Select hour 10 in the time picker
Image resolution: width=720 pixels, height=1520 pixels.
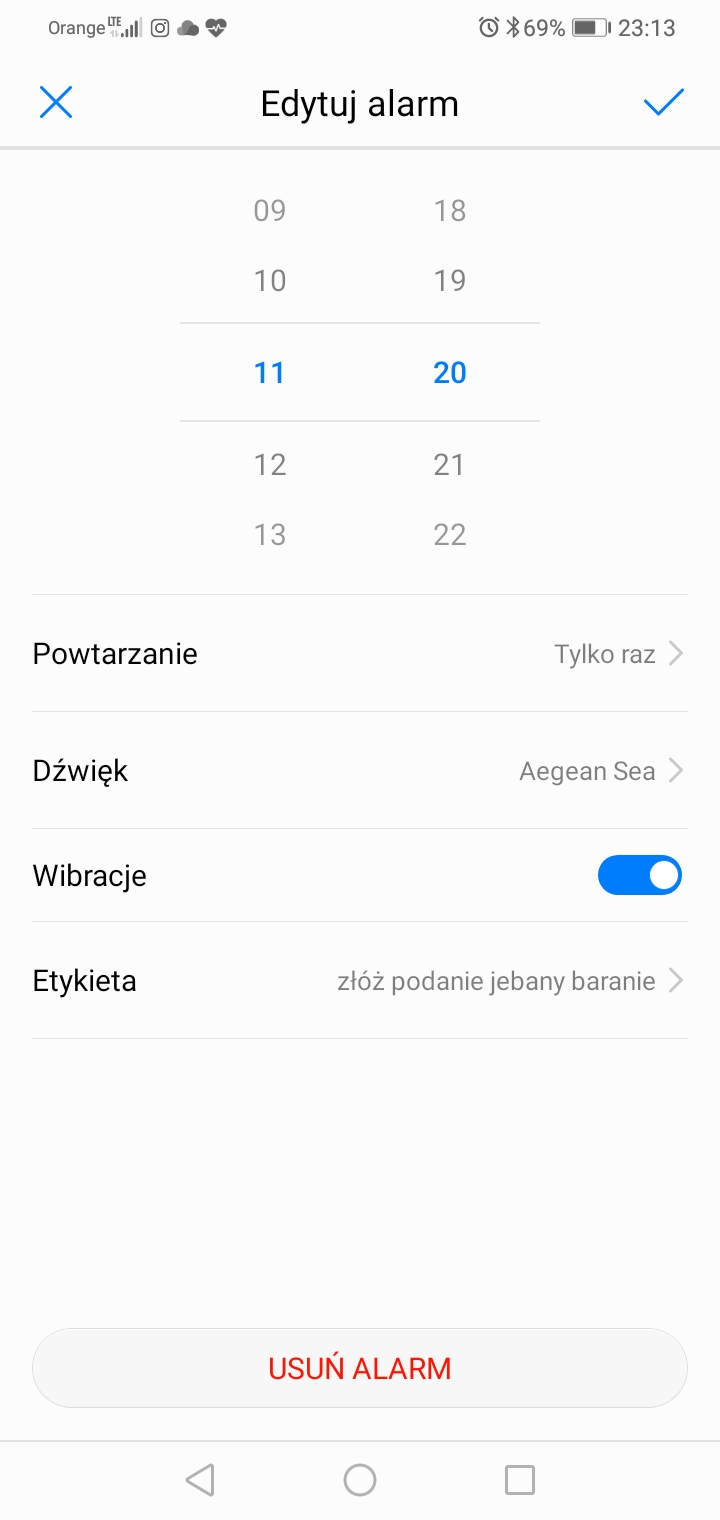[270, 281]
